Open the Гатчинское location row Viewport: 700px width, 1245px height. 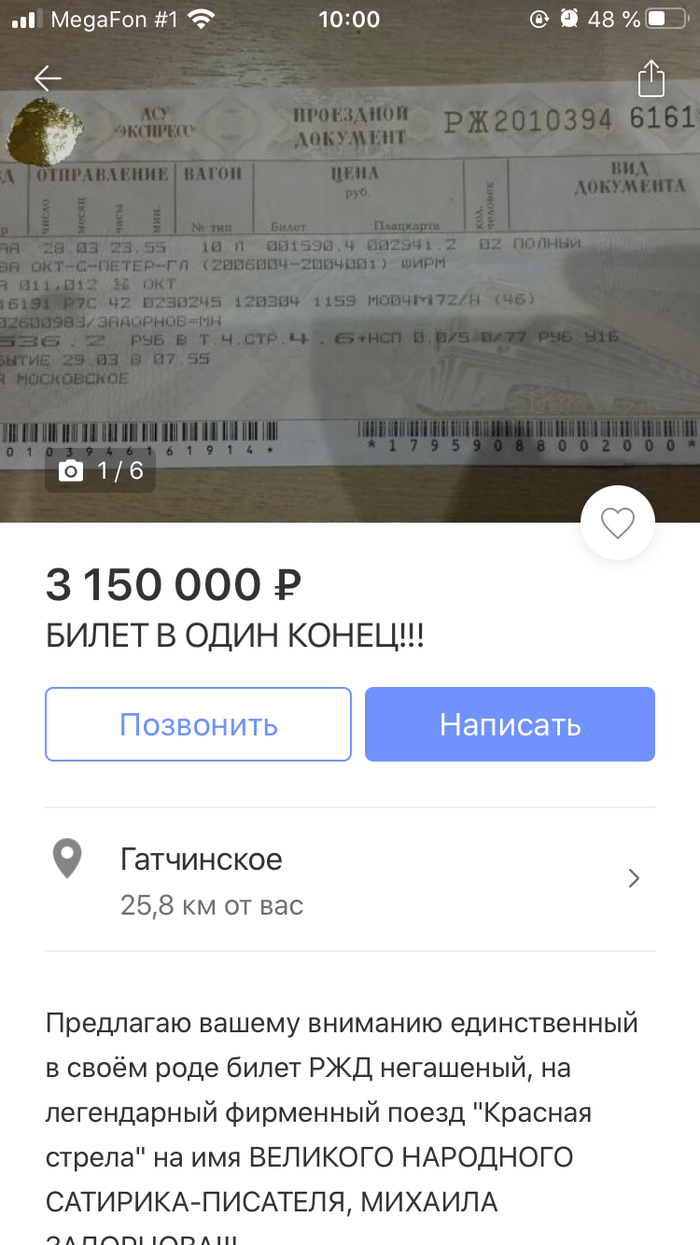[x=350, y=879]
